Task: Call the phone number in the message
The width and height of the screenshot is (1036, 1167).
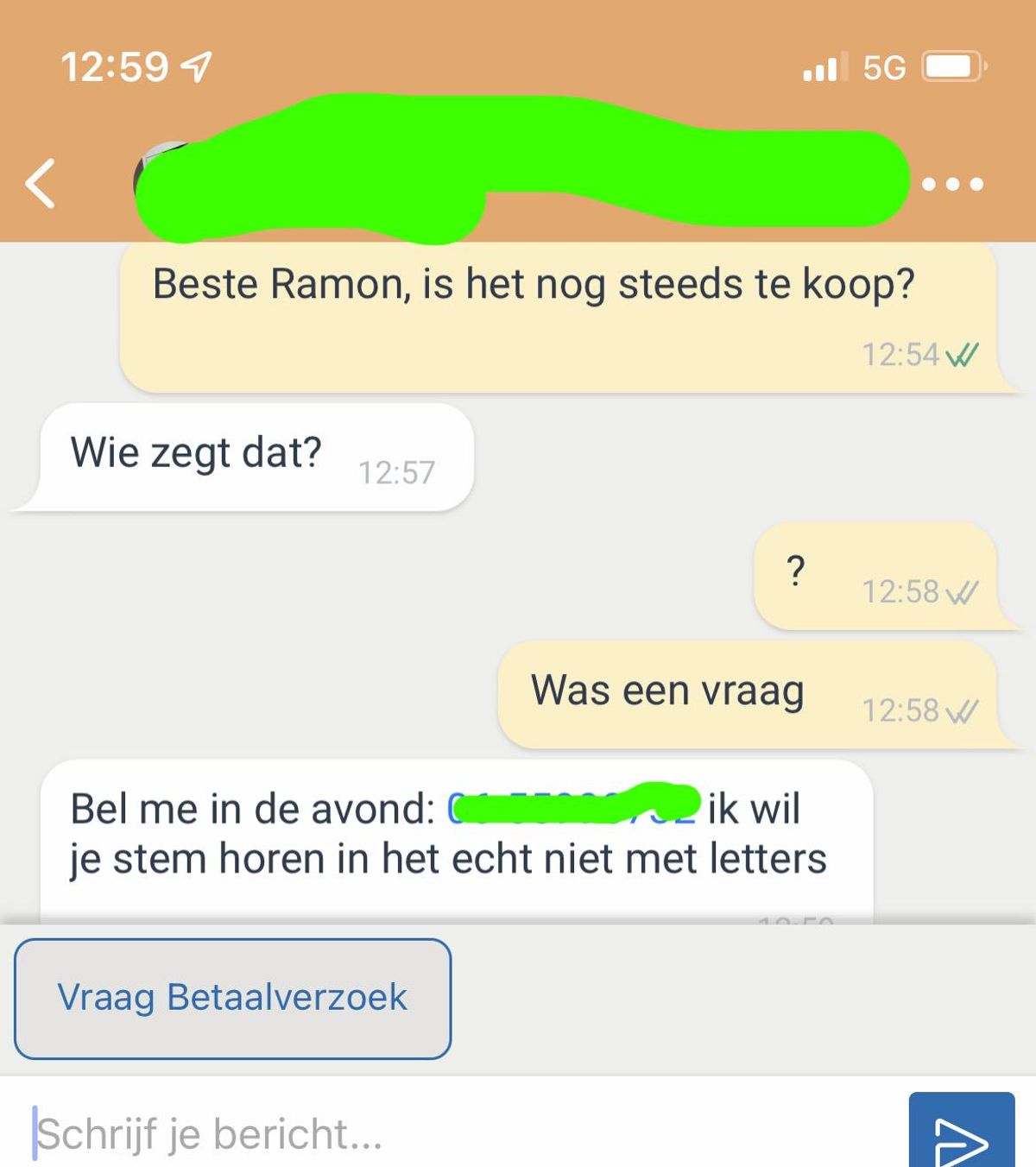Action: click(x=572, y=808)
